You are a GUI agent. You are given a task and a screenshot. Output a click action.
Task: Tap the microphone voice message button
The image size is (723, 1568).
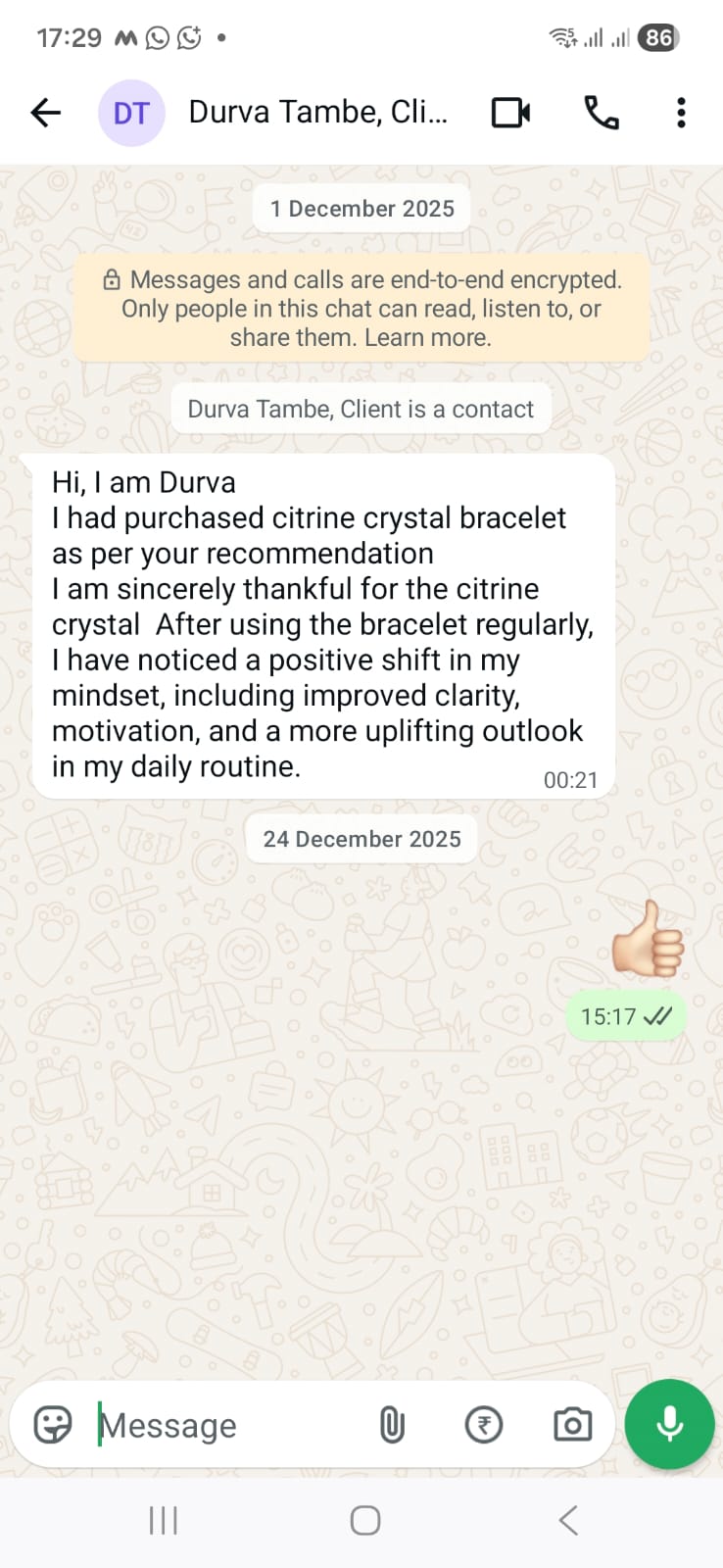point(670,1424)
